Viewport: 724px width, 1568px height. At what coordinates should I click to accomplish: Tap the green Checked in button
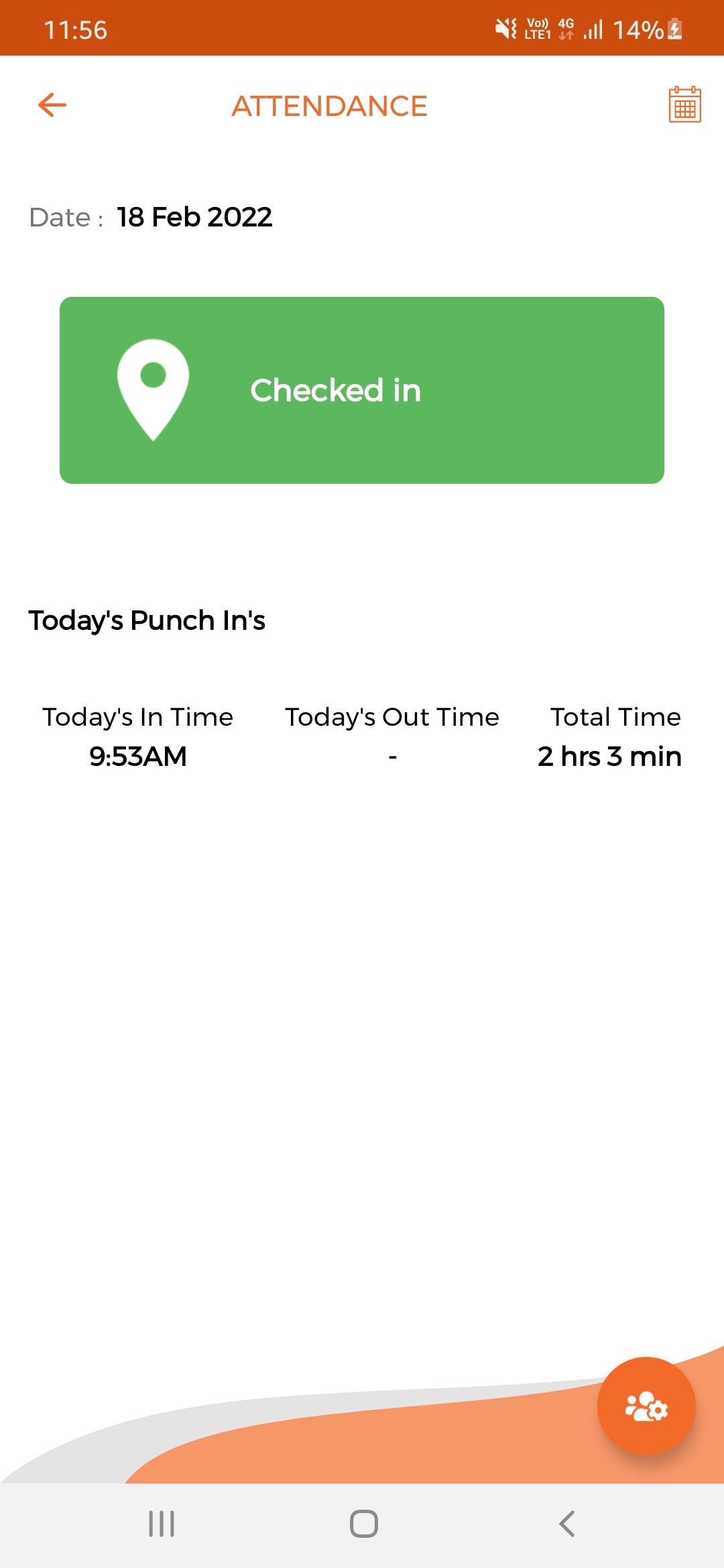coord(362,390)
